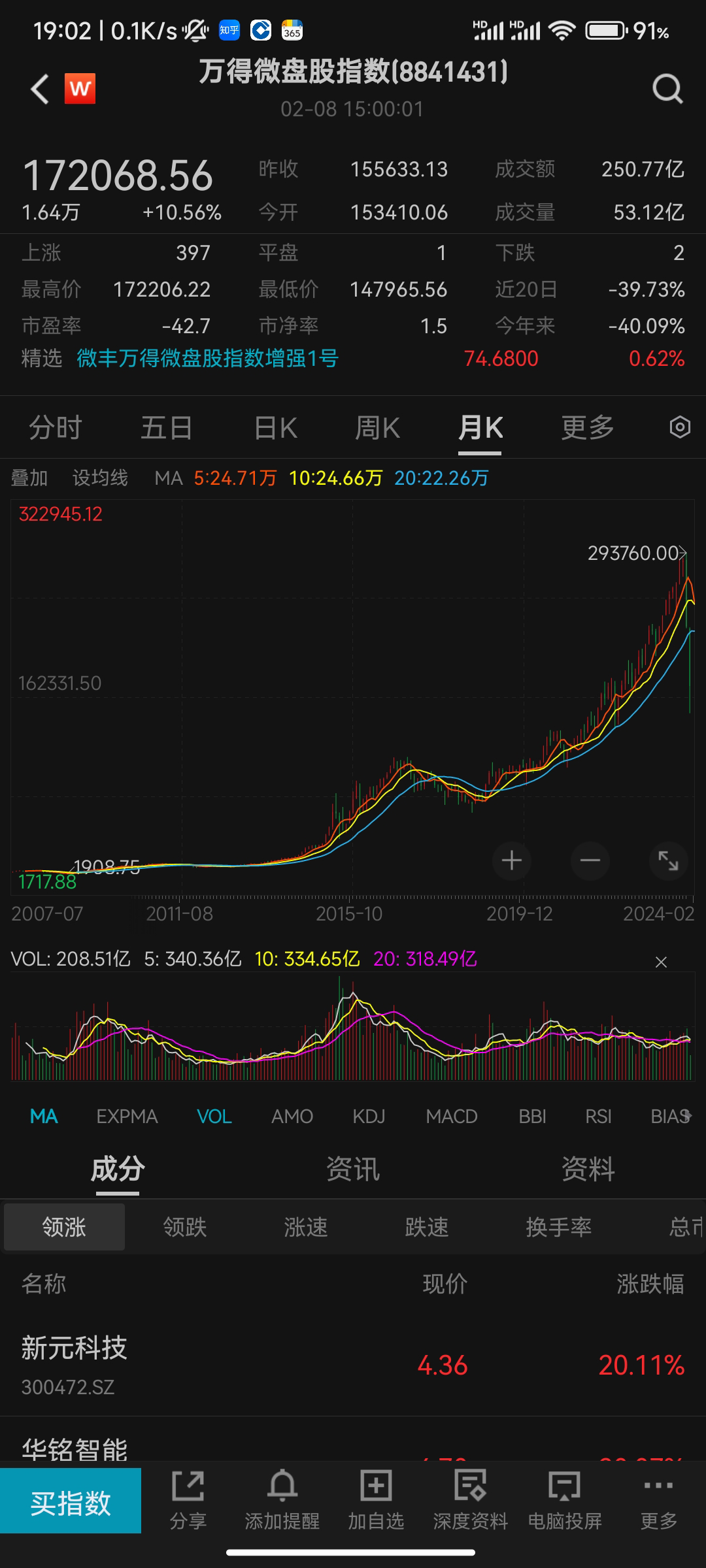Open the 微丰万得微盘股指数增强1号 fund link

pos(207,358)
